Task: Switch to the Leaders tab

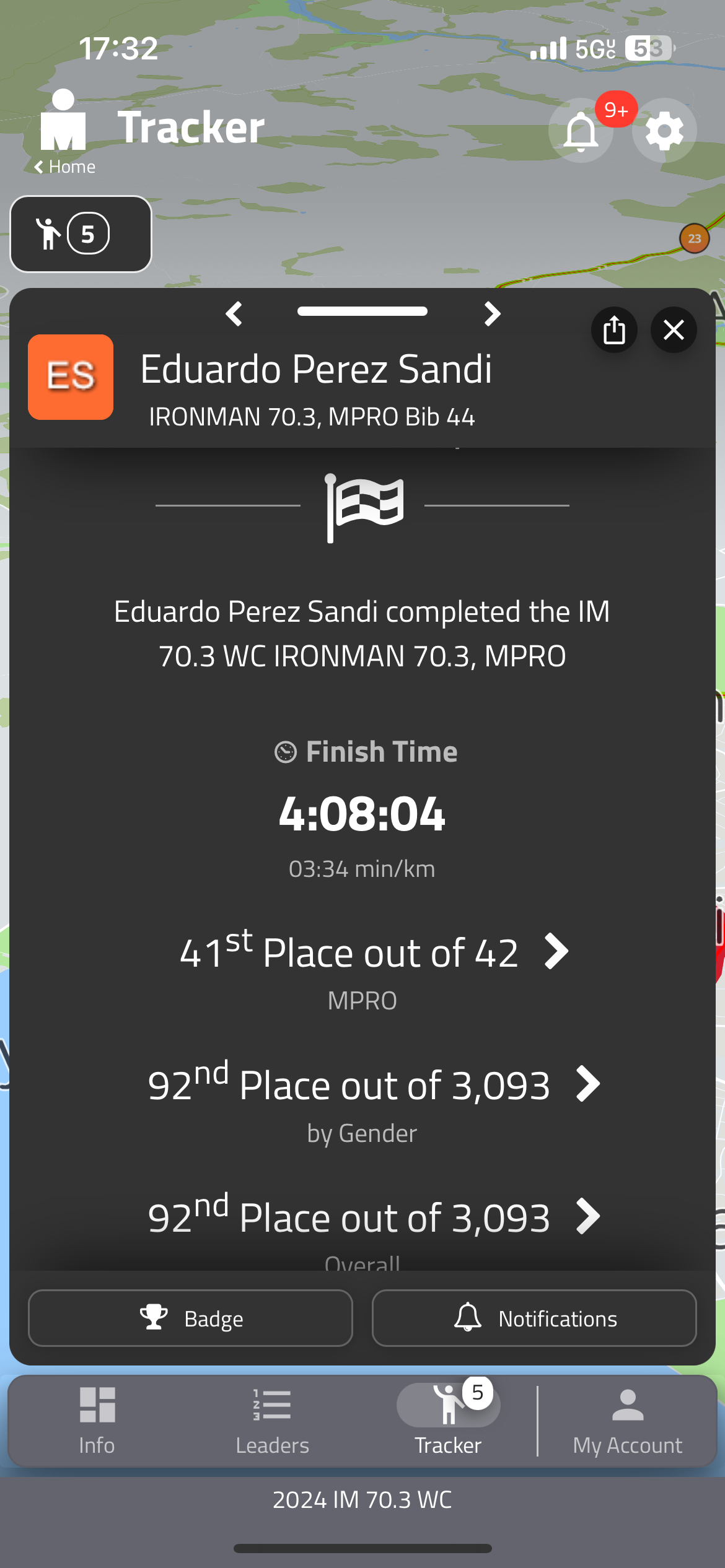Action: (x=272, y=1421)
